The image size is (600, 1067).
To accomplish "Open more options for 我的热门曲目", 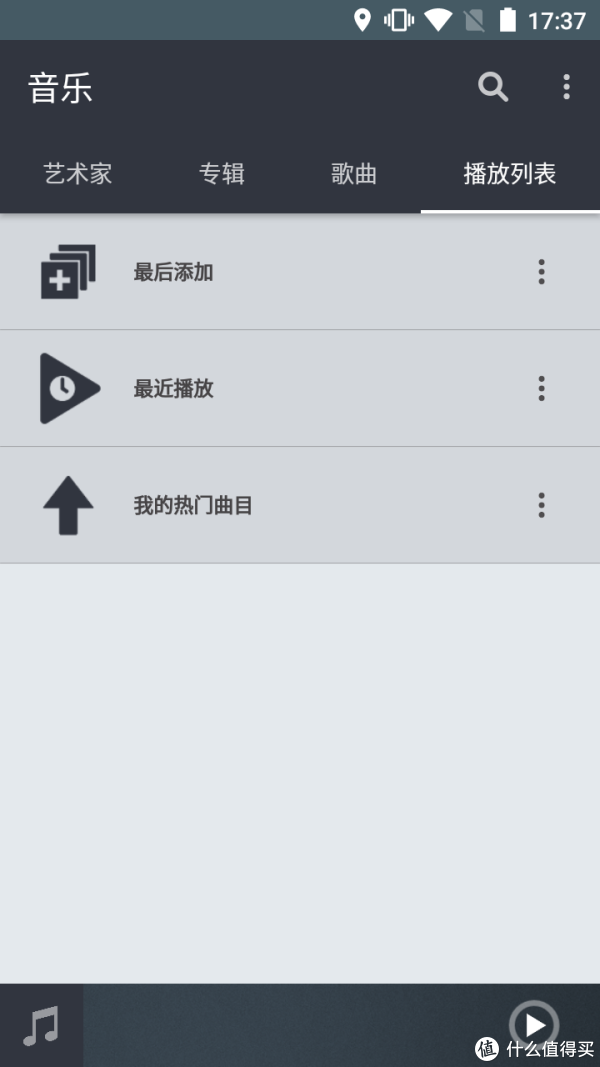I will (541, 506).
